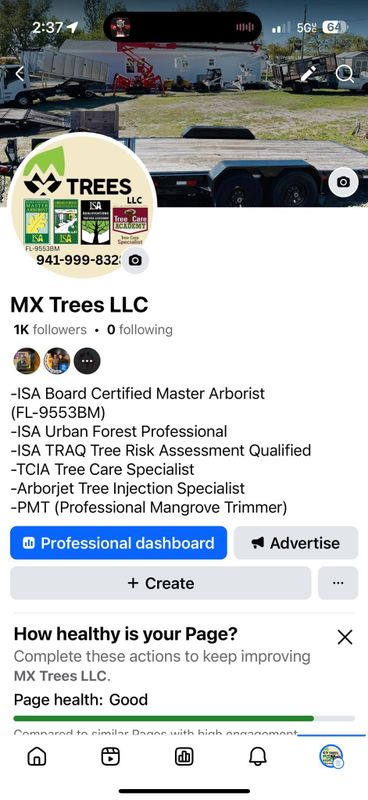
Task: Open the notifications bell
Action: click(x=258, y=757)
